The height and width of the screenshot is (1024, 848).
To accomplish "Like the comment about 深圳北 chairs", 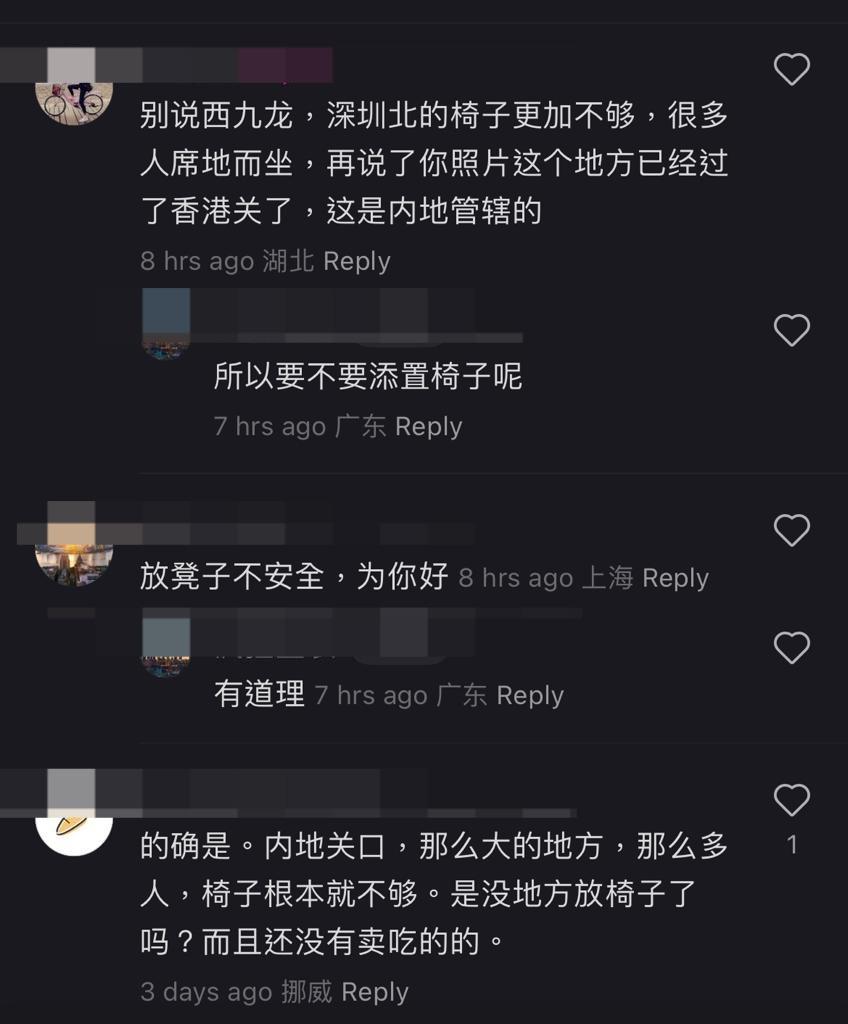I will tap(791, 69).
